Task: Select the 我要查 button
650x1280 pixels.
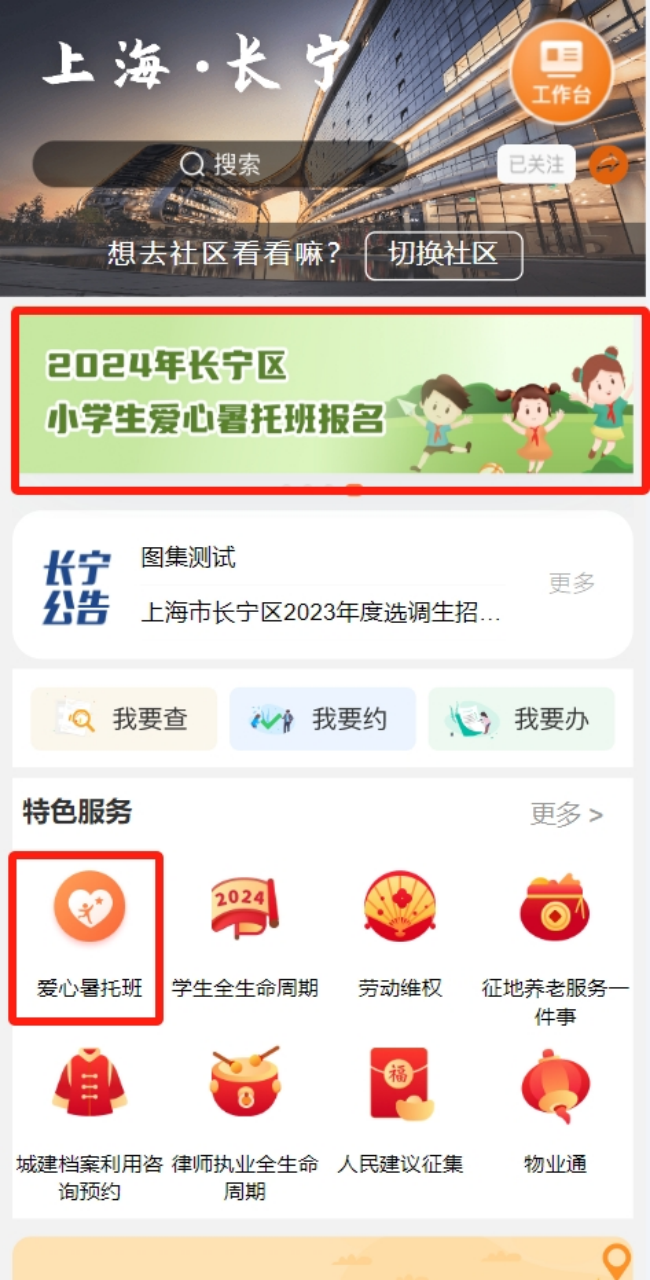Action: coord(124,719)
